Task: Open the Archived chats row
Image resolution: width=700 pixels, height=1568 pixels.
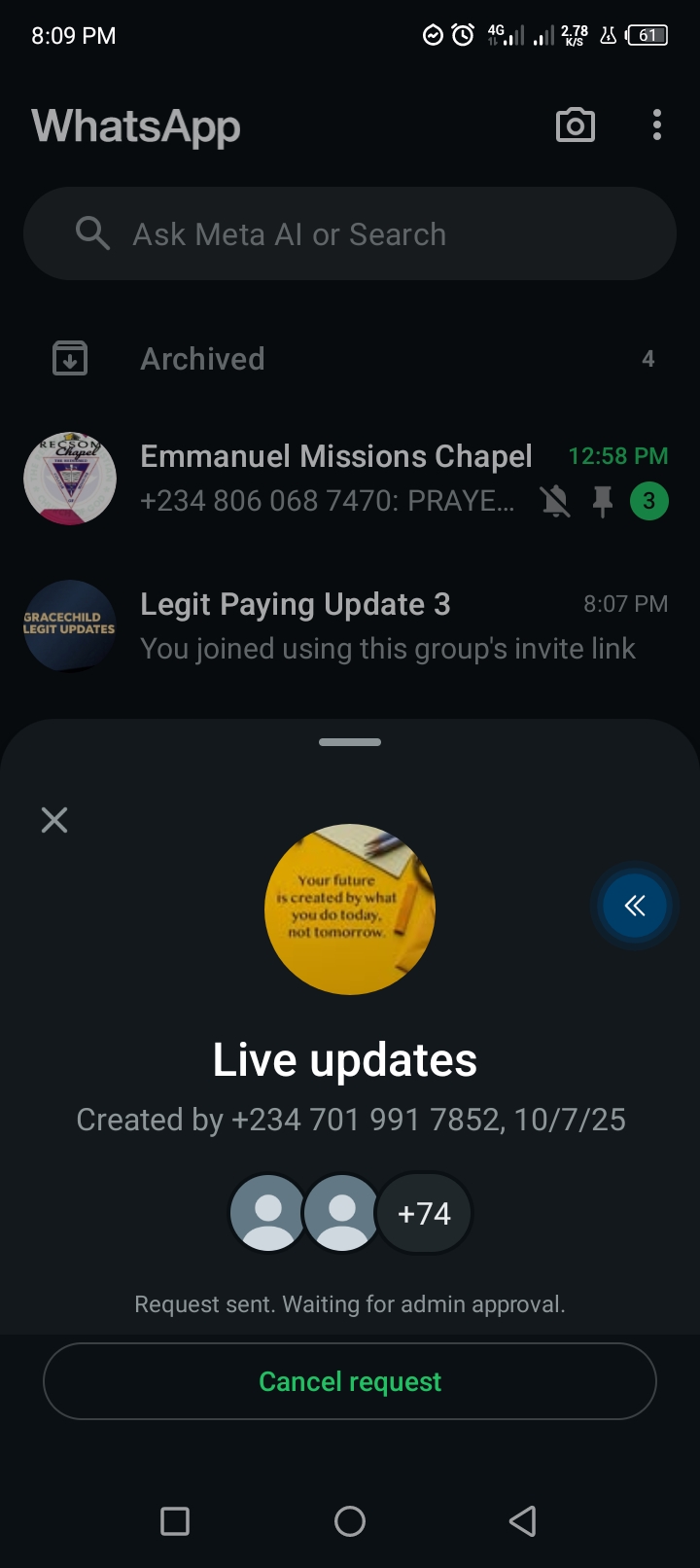Action: 350,359
